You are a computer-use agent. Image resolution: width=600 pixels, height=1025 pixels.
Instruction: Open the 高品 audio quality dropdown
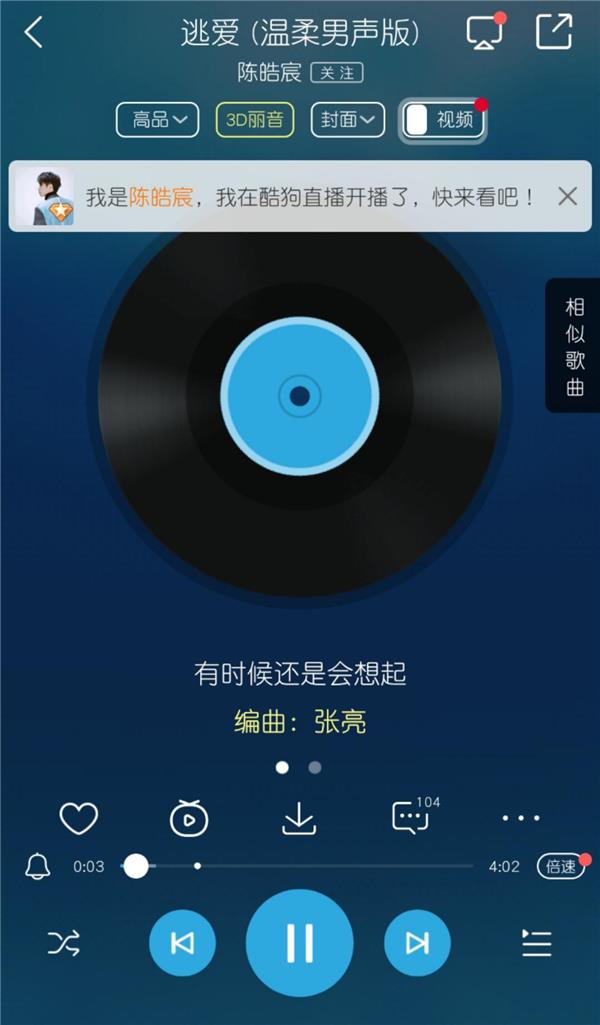(x=158, y=120)
